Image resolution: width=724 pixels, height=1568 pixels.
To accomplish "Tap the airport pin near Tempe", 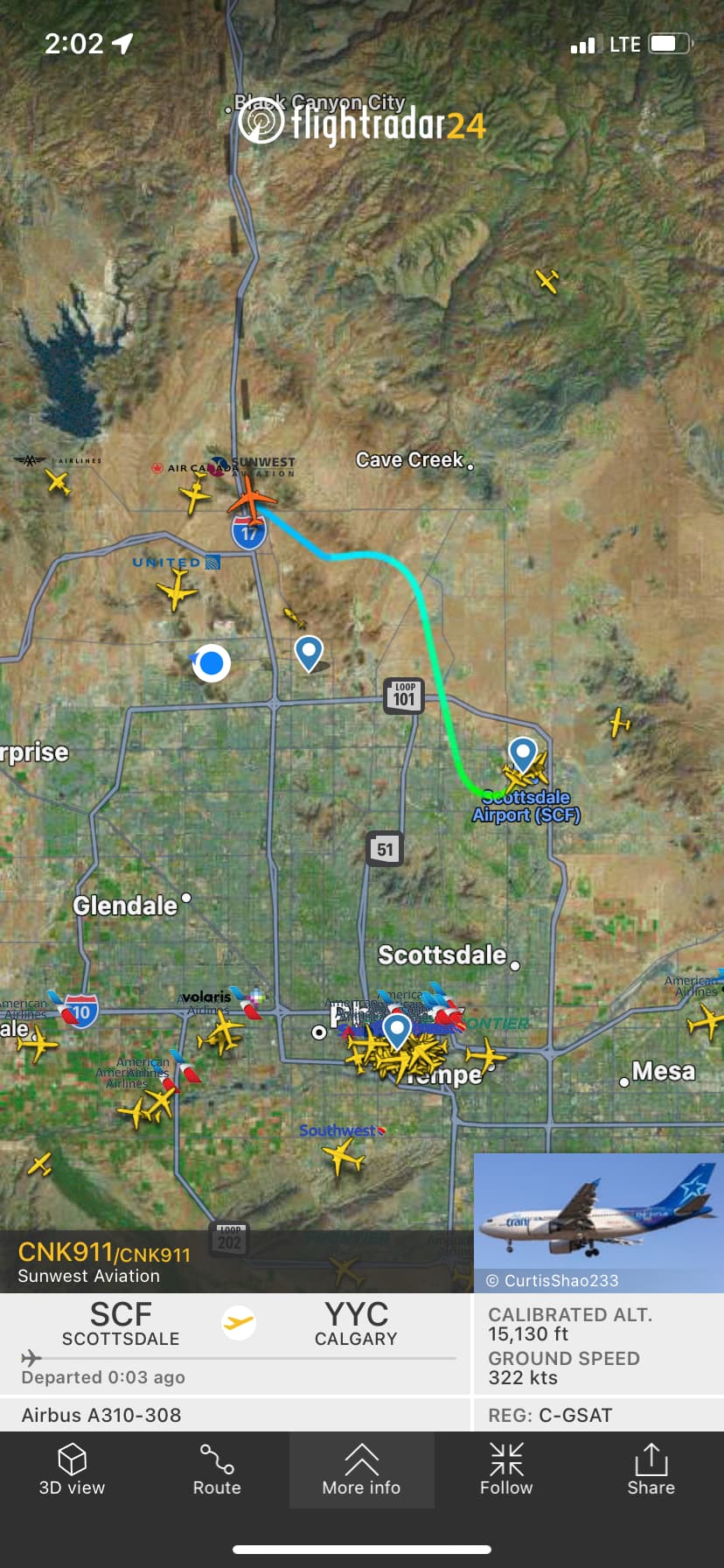I will 397,1030.
